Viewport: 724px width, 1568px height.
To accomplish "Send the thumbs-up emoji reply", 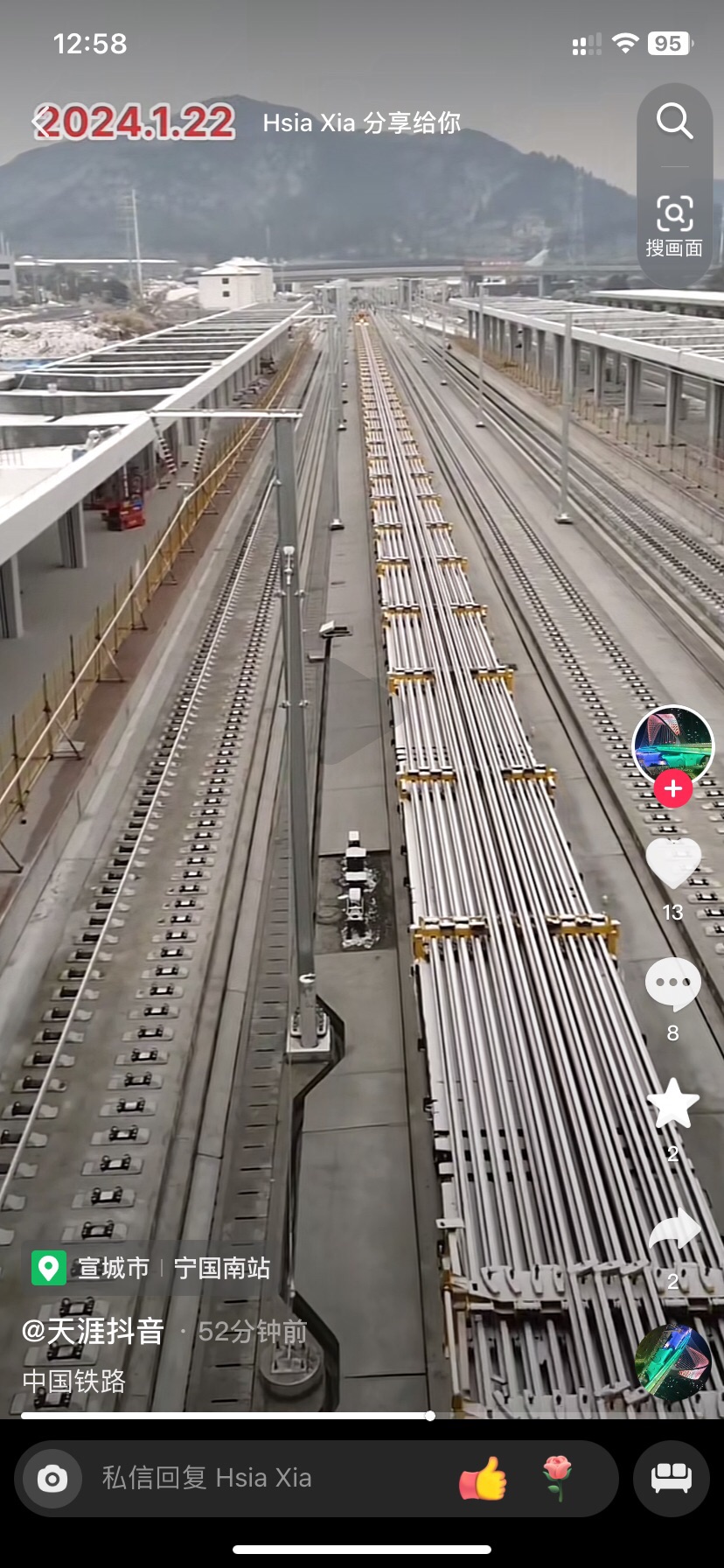I will [x=483, y=1479].
